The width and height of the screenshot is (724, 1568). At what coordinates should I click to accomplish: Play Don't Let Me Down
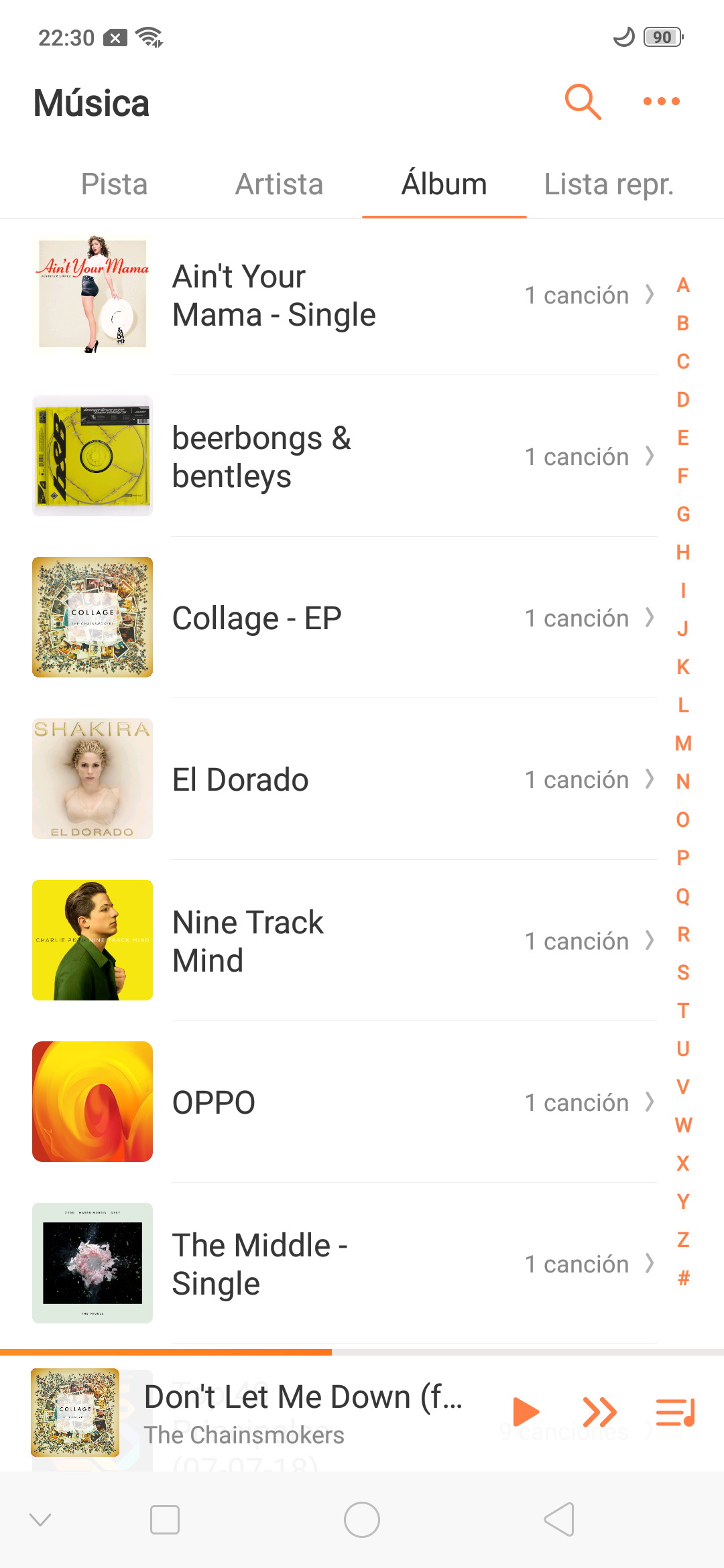tap(526, 1412)
